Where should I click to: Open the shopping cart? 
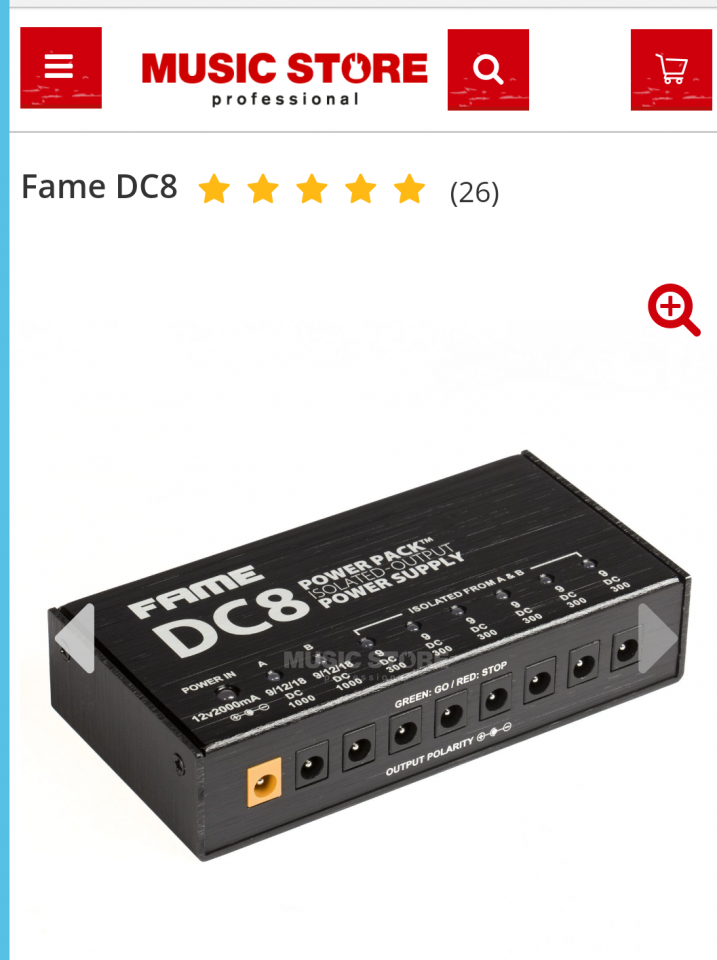[x=671, y=69]
